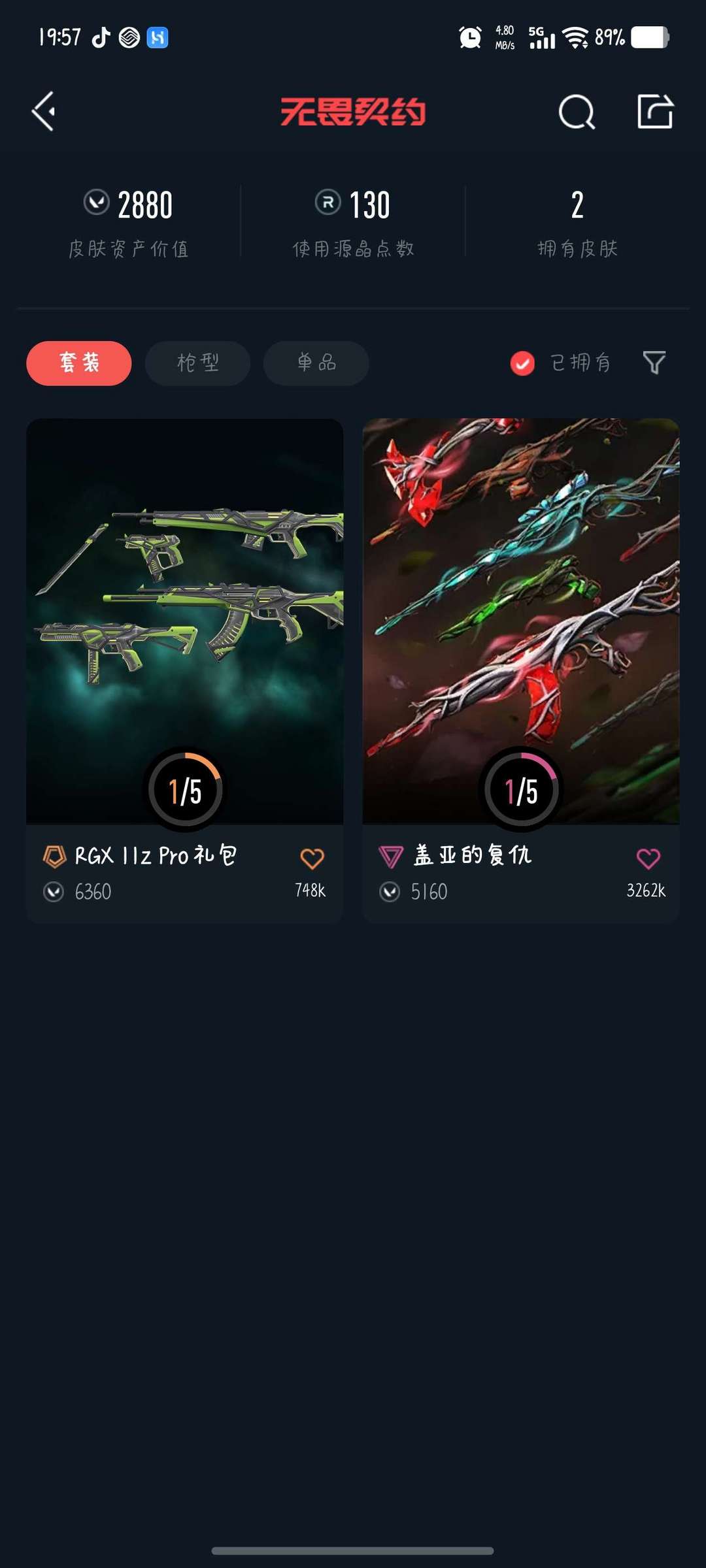
Task: Open the 盖亚的复仇 bundle card
Action: pos(521,621)
